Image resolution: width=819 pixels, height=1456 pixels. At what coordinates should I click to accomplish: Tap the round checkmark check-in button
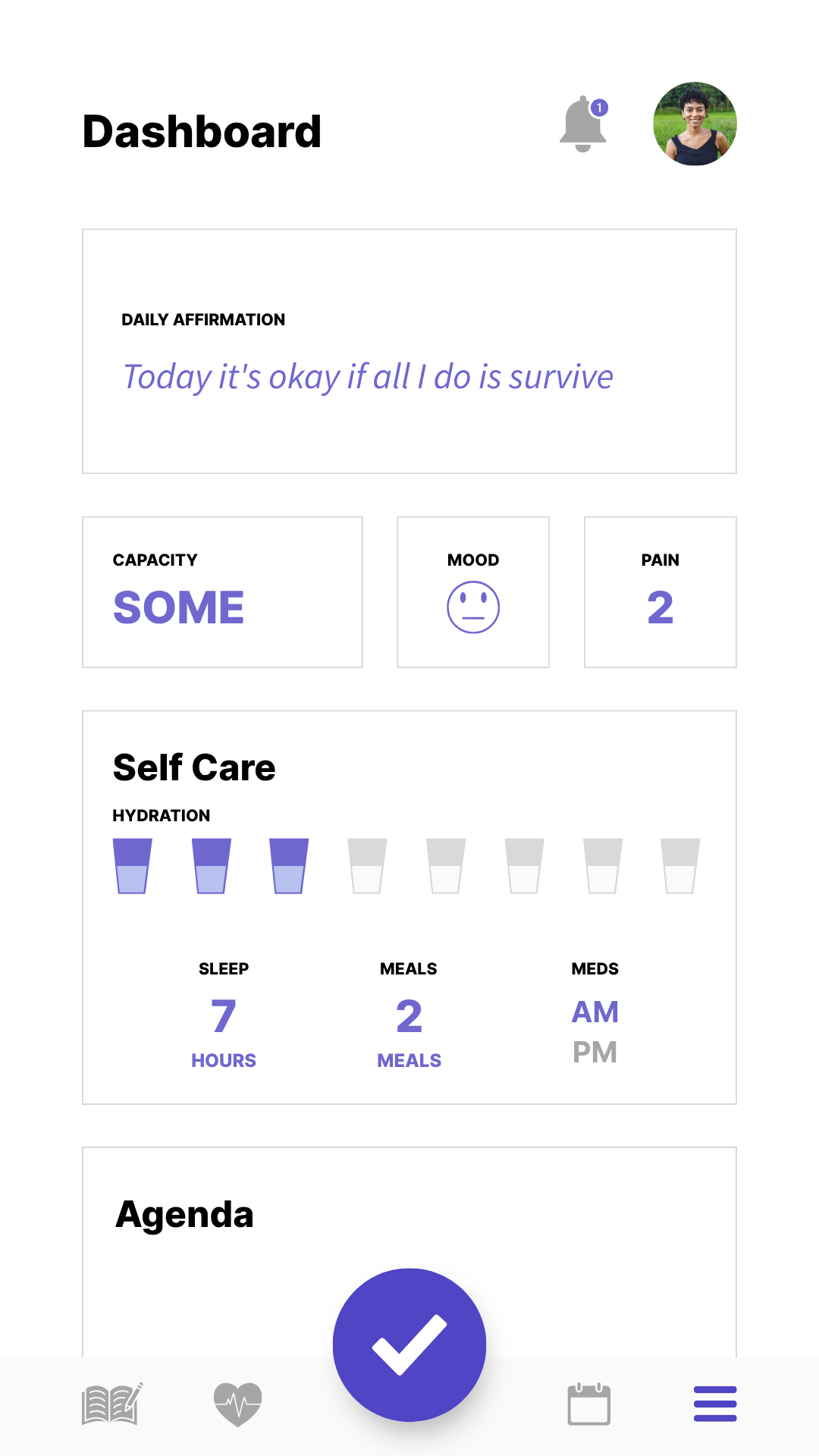tap(409, 1345)
